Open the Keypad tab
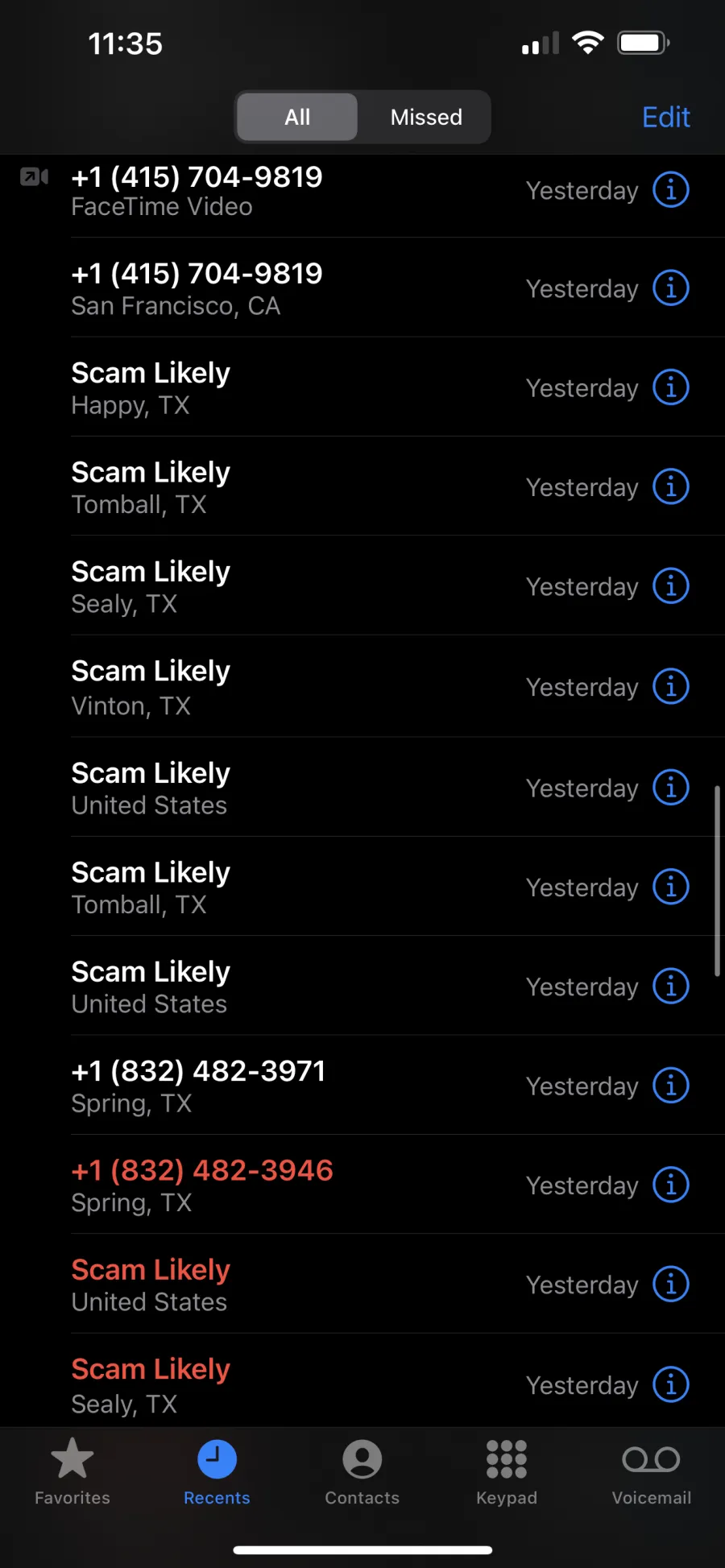The height and width of the screenshot is (1568, 725). [507, 1472]
